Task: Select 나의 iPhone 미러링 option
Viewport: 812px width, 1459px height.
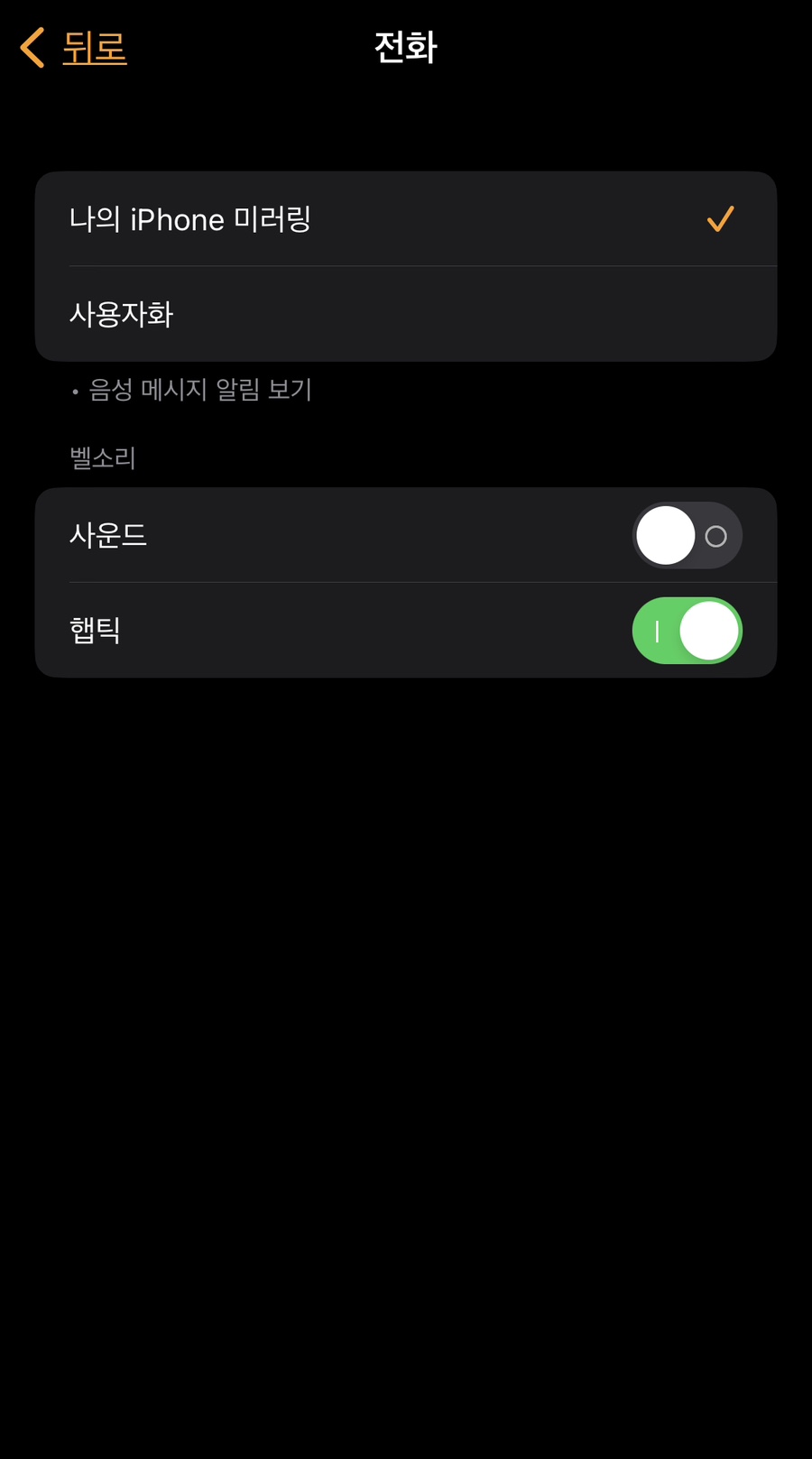Action: 406,219
